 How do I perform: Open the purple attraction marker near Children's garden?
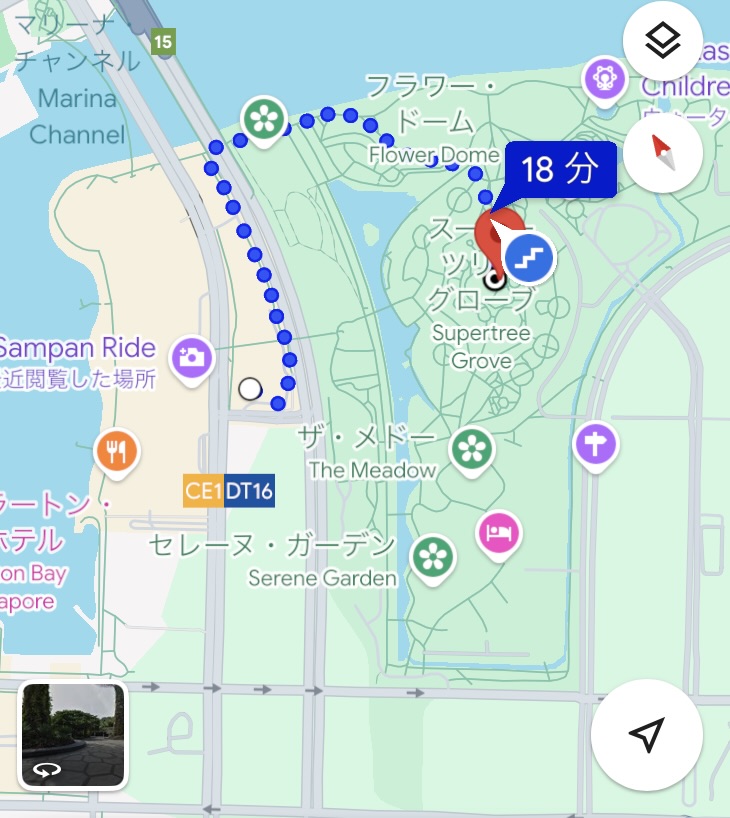coord(604,76)
